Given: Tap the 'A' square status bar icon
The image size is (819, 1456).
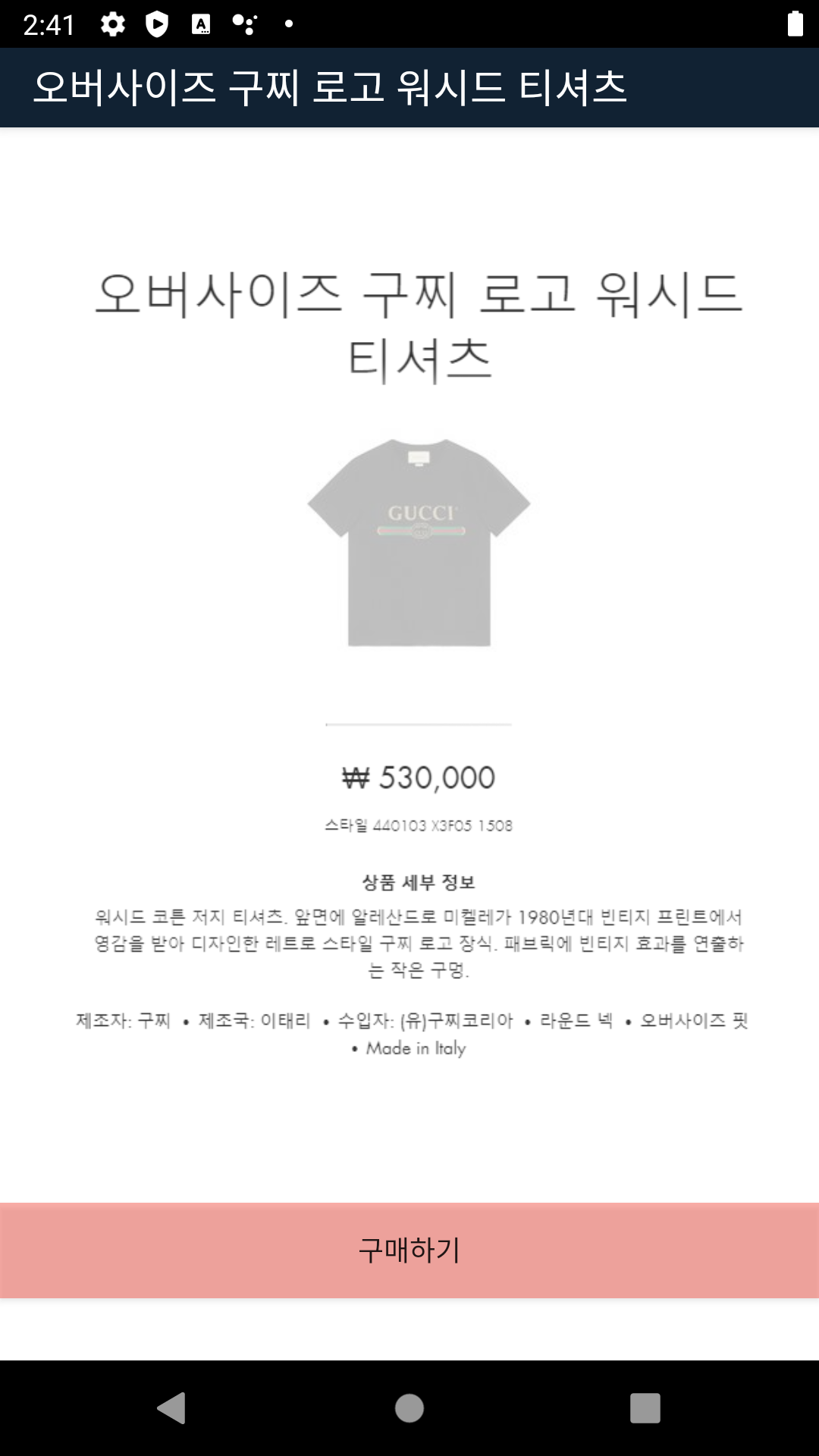Looking at the screenshot, I should point(199,23).
